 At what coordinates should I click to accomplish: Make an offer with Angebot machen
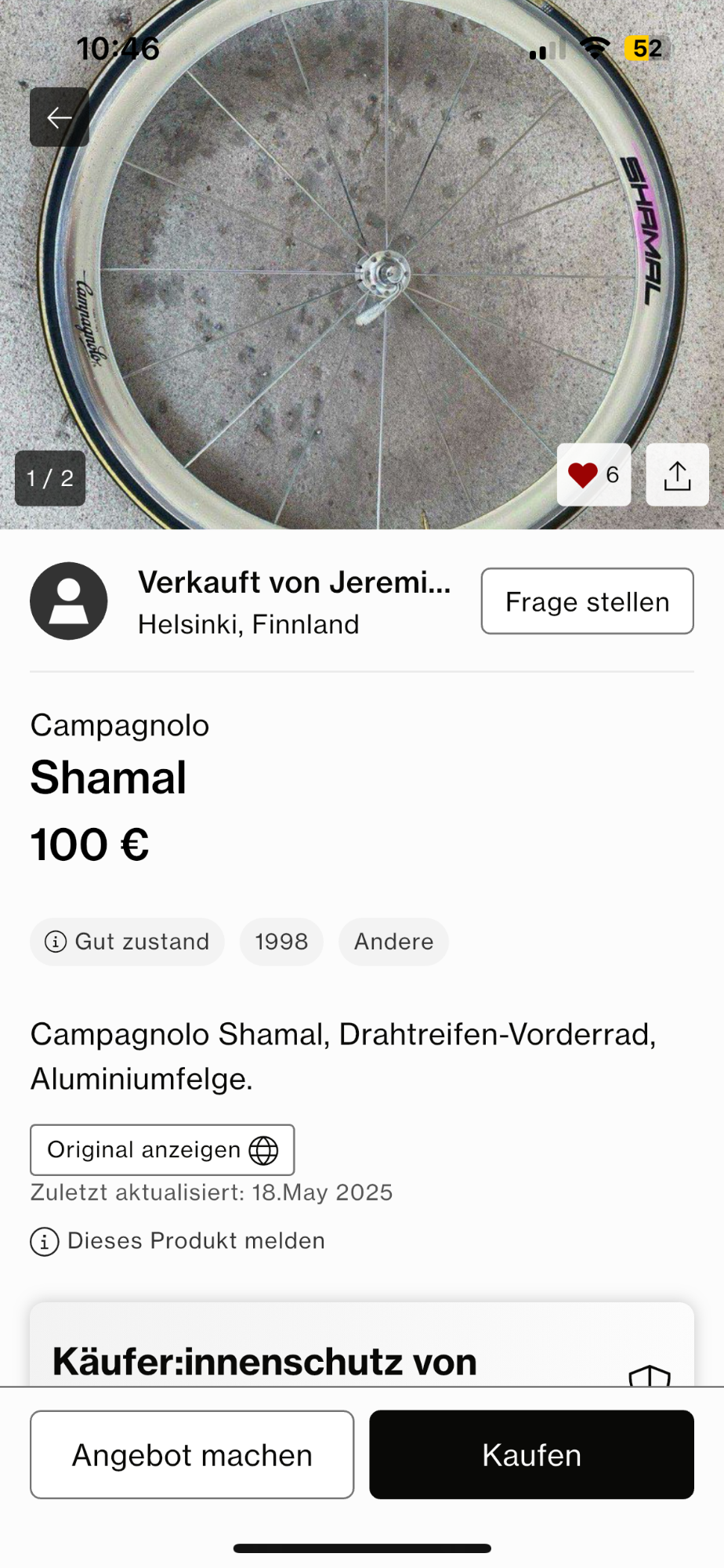(x=192, y=1455)
